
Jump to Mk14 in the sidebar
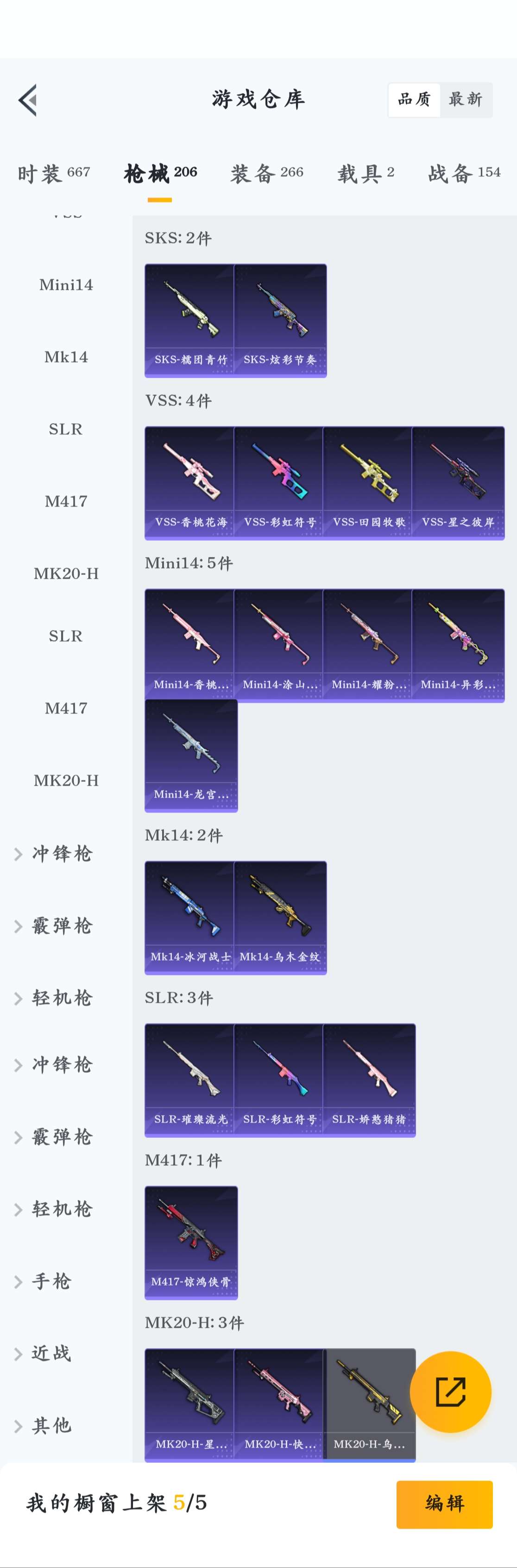coord(66,356)
